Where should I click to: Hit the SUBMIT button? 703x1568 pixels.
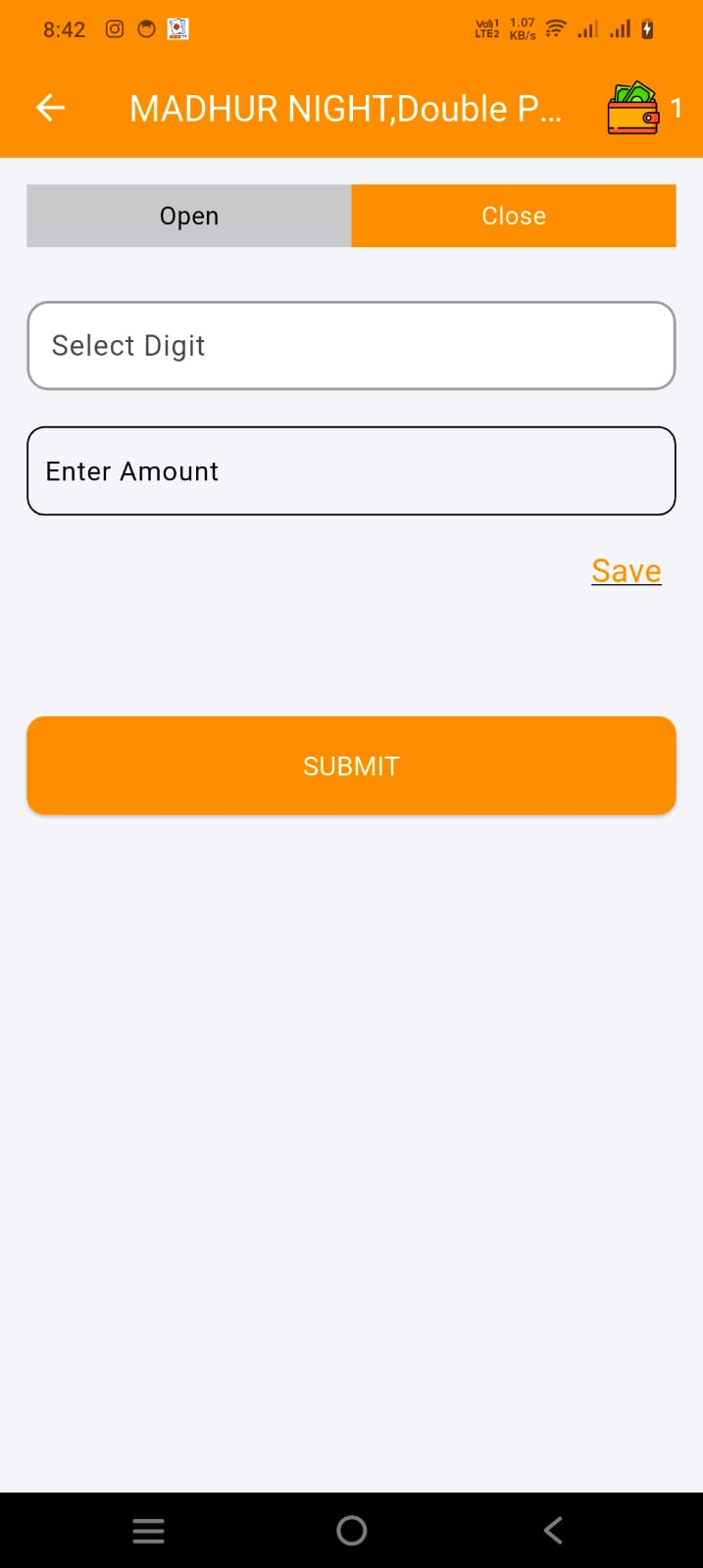351,765
